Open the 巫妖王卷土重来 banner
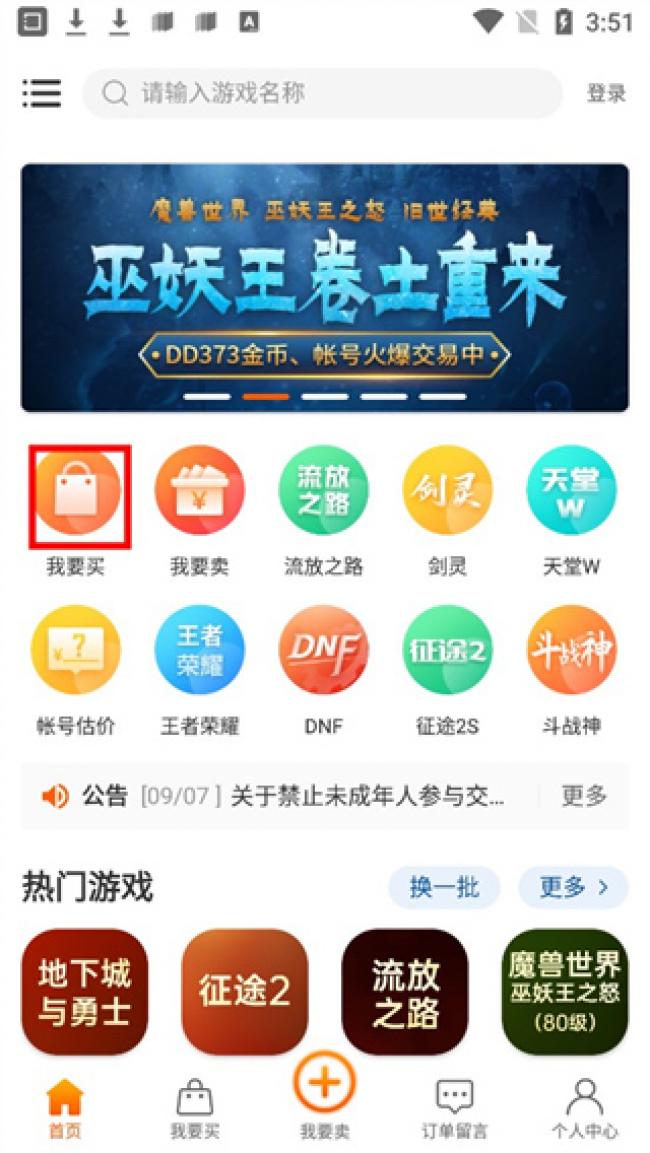 pyautogui.click(x=325, y=288)
